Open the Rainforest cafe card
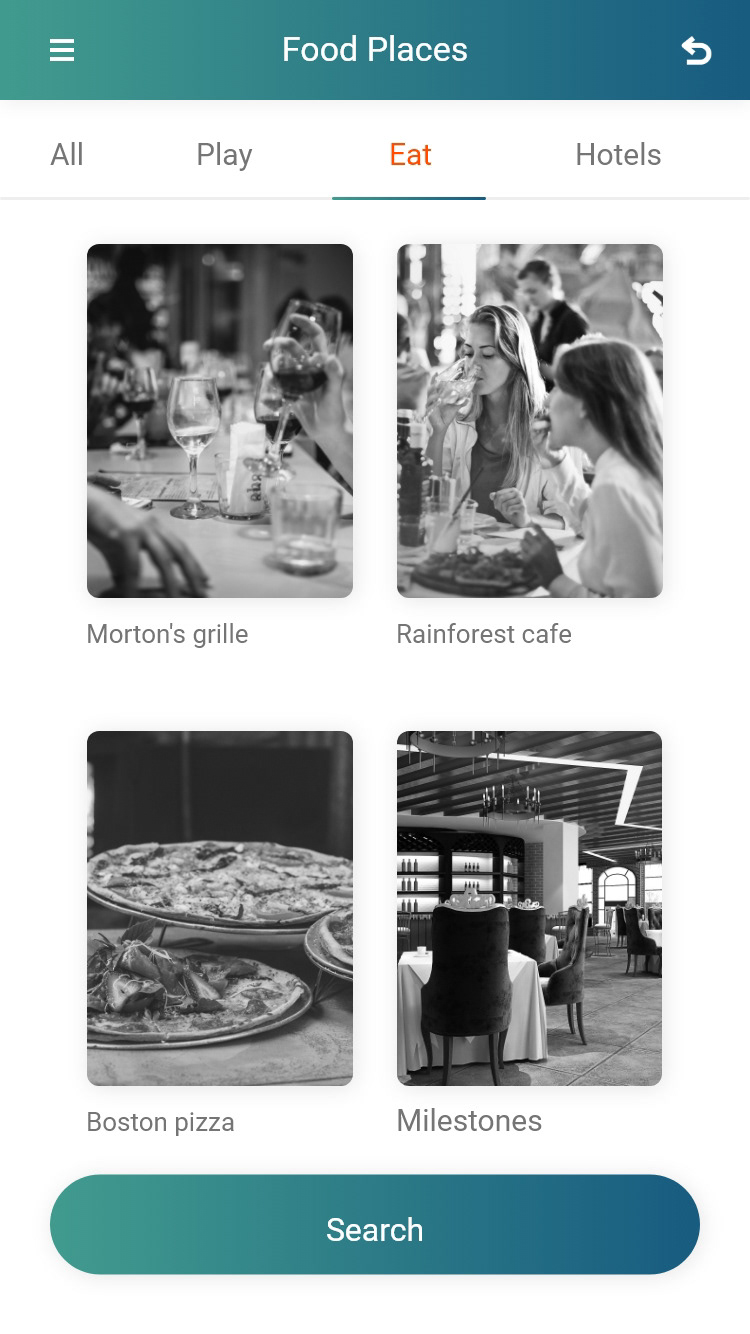The height and width of the screenshot is (1334, 750). click(530, 421)
